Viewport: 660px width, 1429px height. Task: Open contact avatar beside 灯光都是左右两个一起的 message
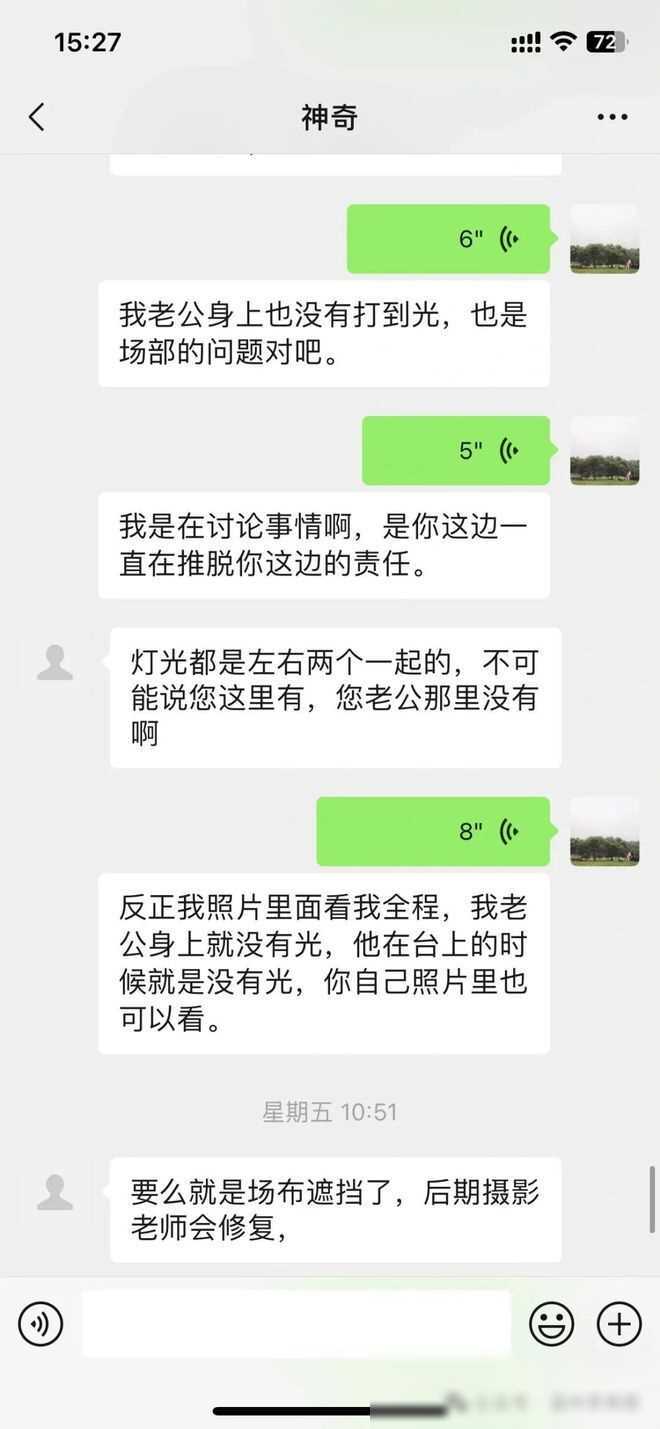pos(55,663)
